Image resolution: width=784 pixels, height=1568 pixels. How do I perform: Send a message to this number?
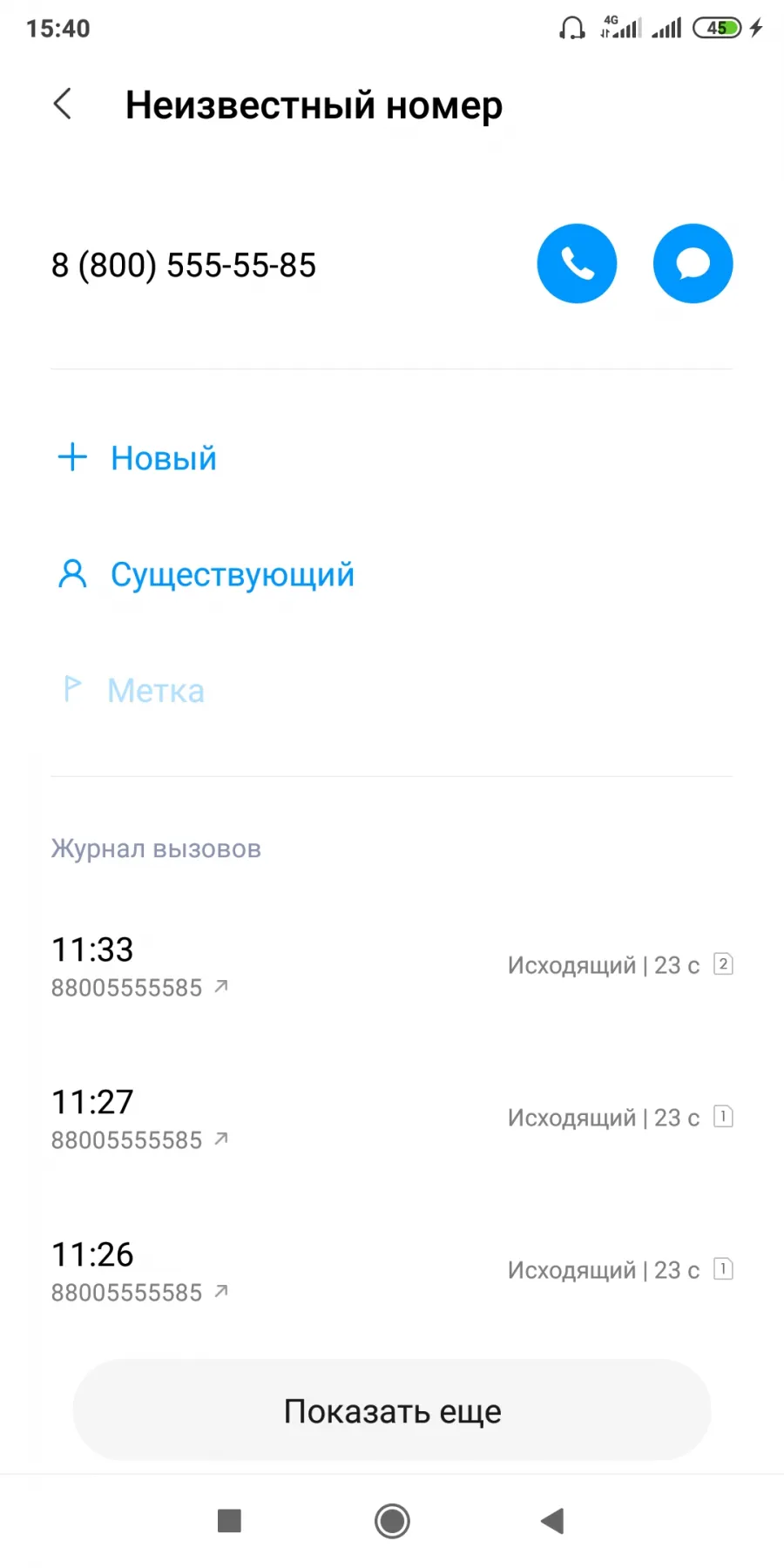[693, 264]
